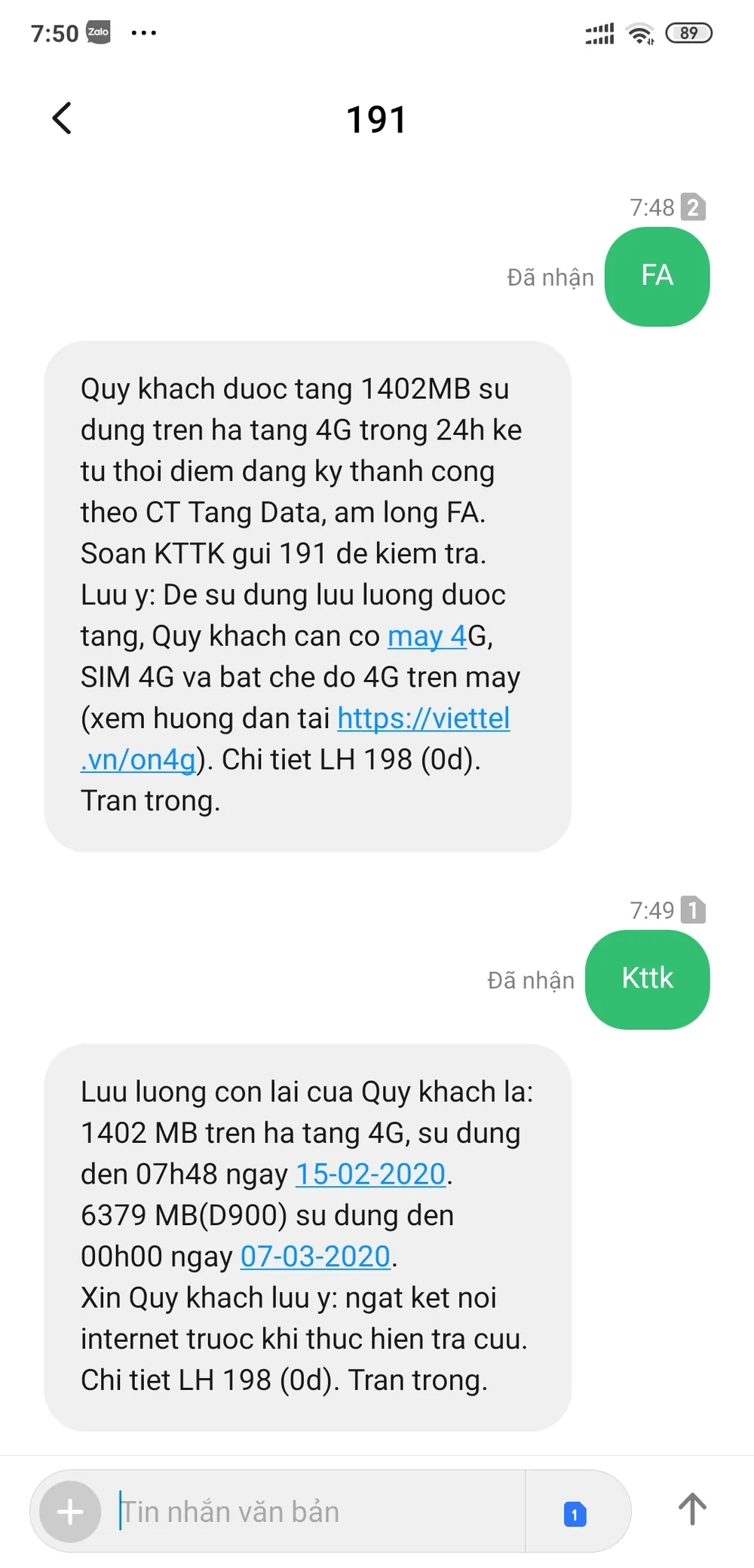Tap the date link 15-02-2020
Viewport: 754px width, 1568px height.
pyautogui.click(x=370, y=1174)
